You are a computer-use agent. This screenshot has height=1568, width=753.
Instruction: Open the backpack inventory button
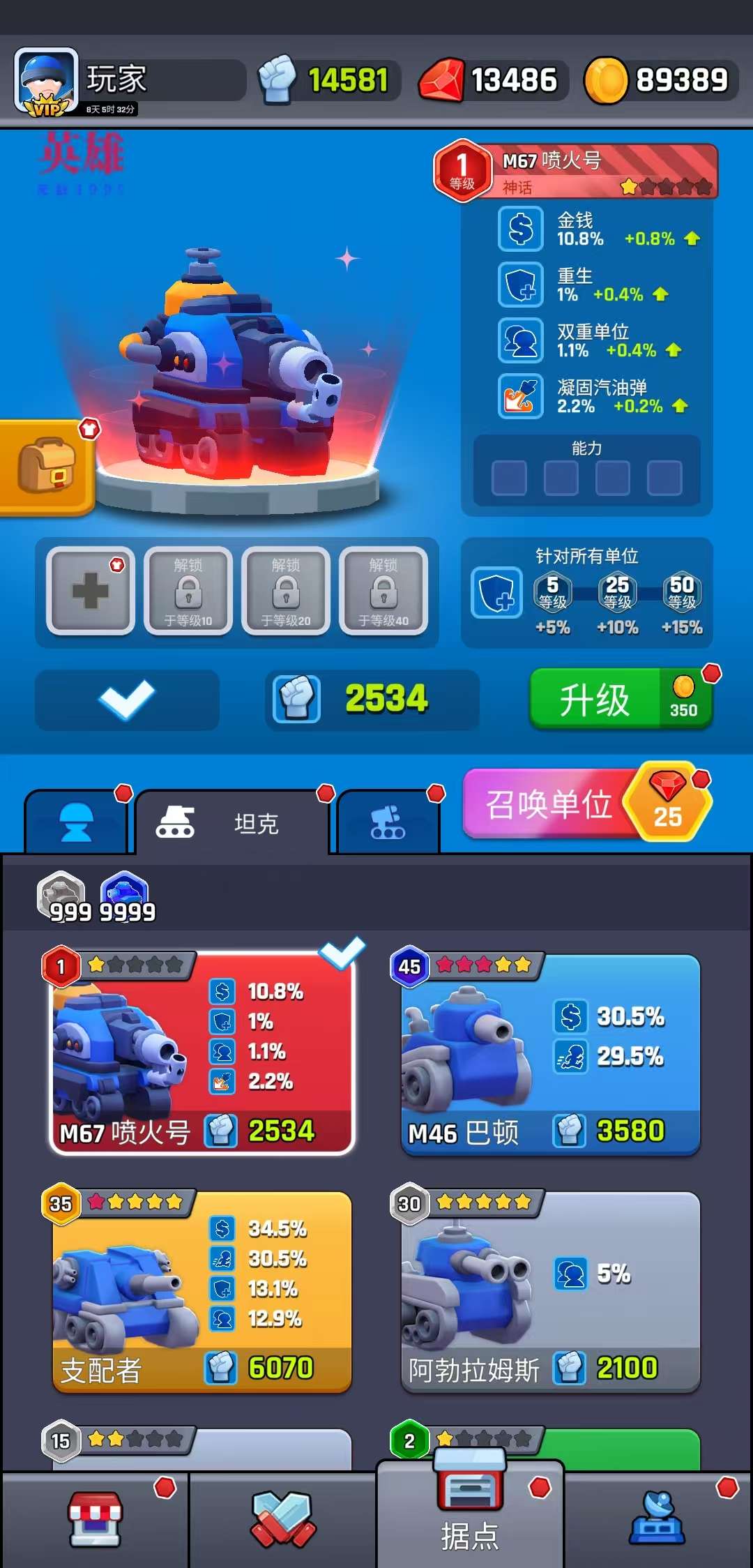click(x=46, y=467)
